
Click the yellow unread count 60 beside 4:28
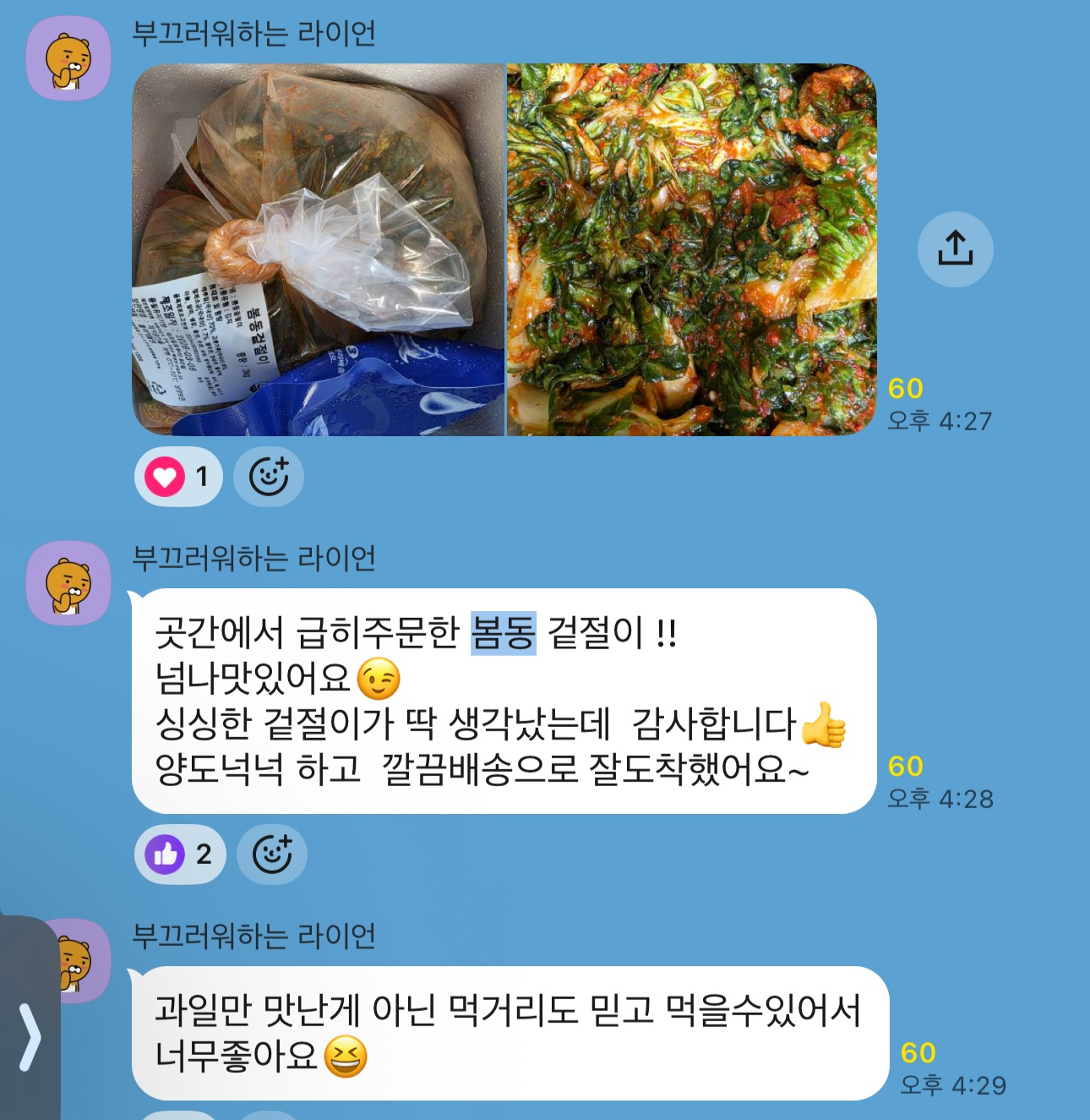click(905, 768)
